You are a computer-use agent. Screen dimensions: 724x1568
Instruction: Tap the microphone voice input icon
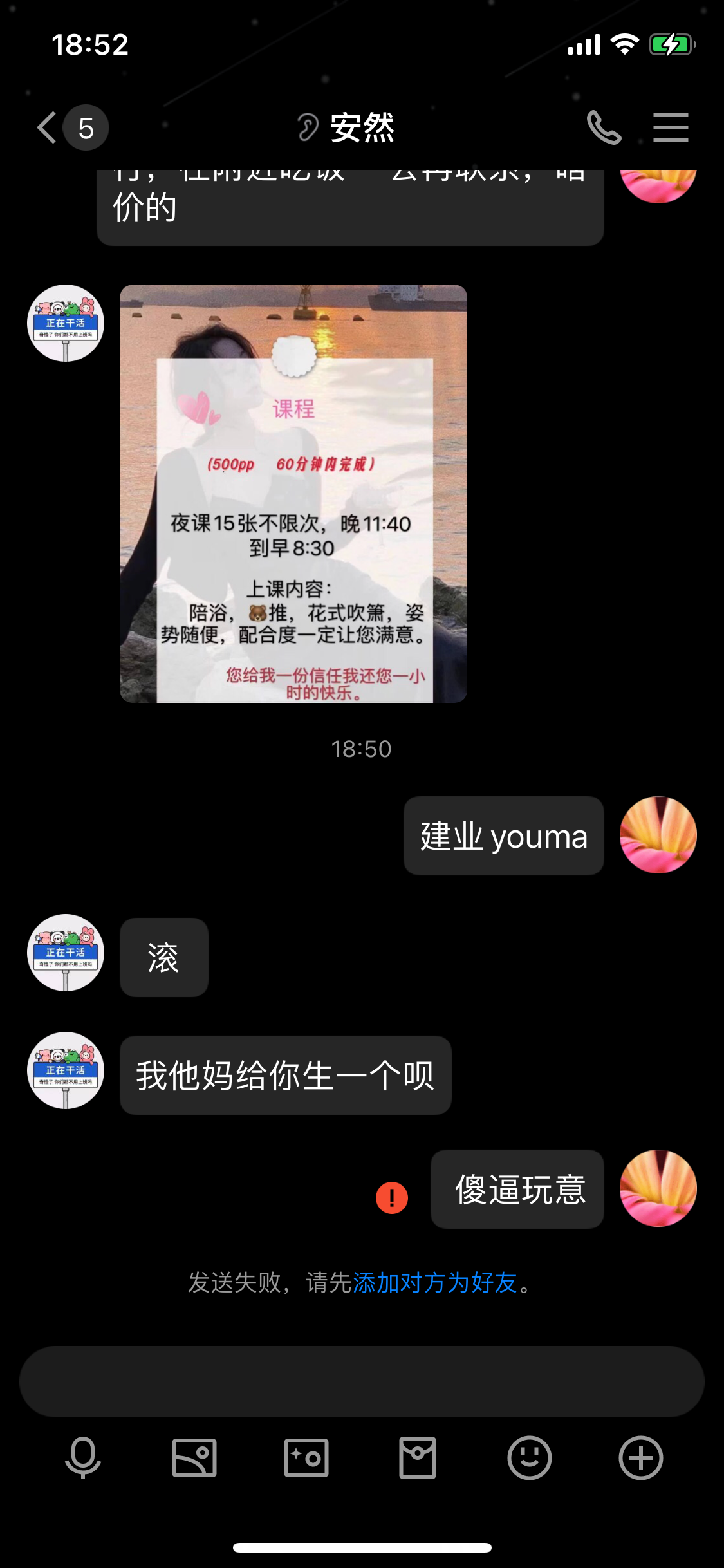pos(83,1458)
